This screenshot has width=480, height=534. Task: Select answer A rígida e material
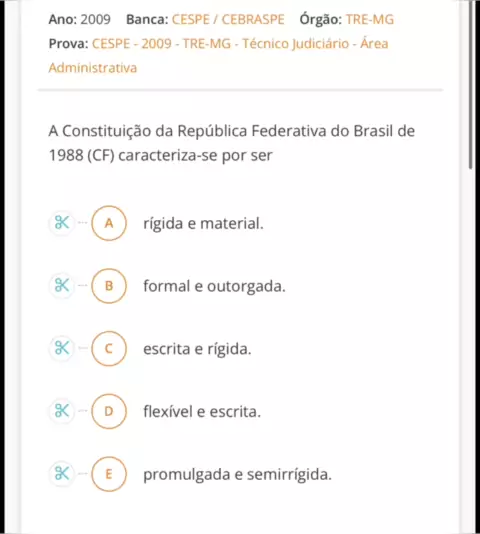click(109, 223)
